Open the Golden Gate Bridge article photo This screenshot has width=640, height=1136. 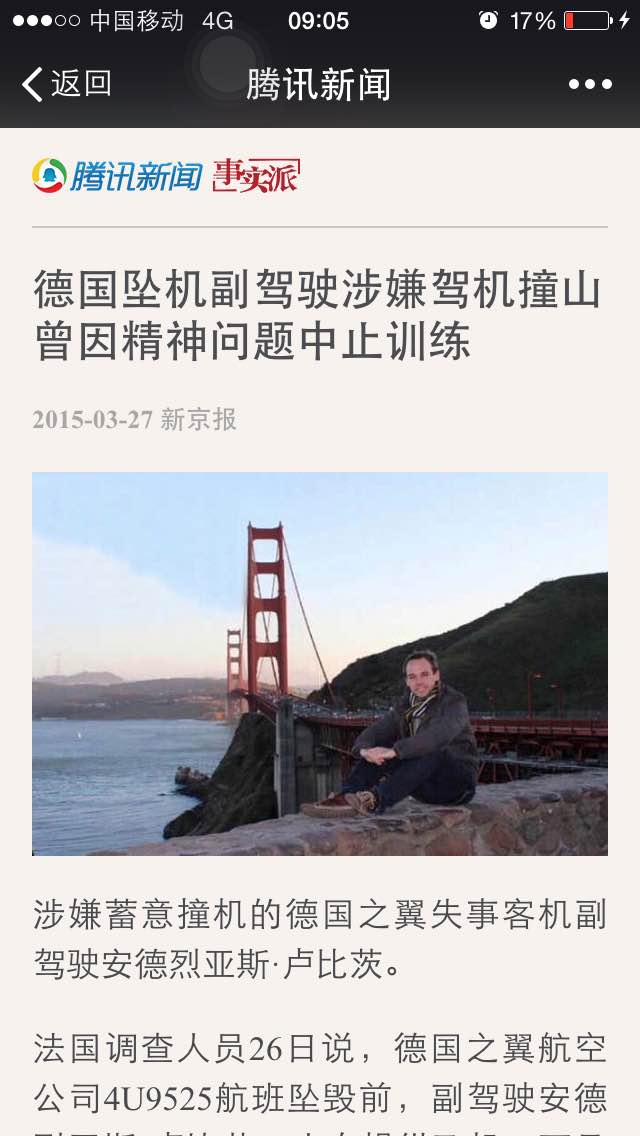tap(320, 664)
